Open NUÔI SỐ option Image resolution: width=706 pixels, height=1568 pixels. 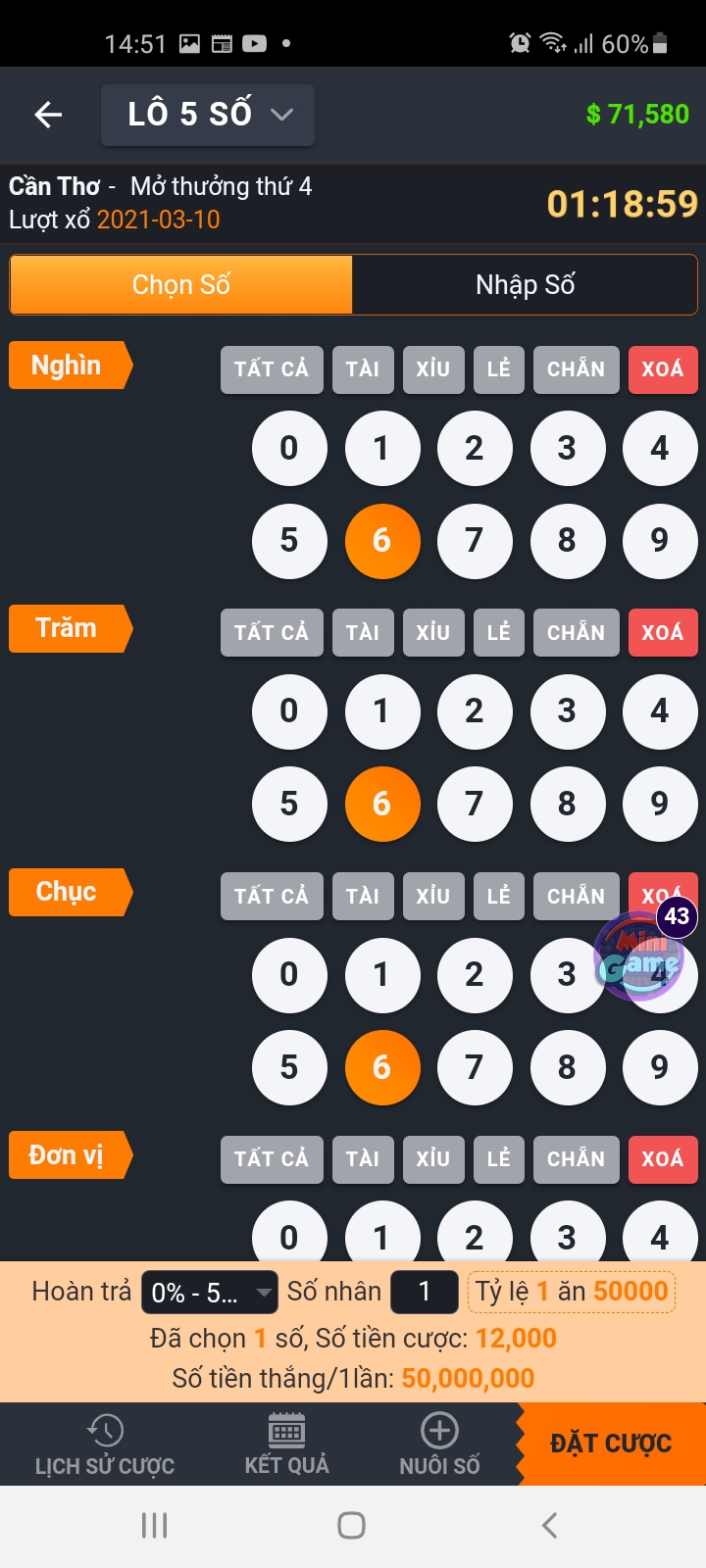coord(439,1445)
